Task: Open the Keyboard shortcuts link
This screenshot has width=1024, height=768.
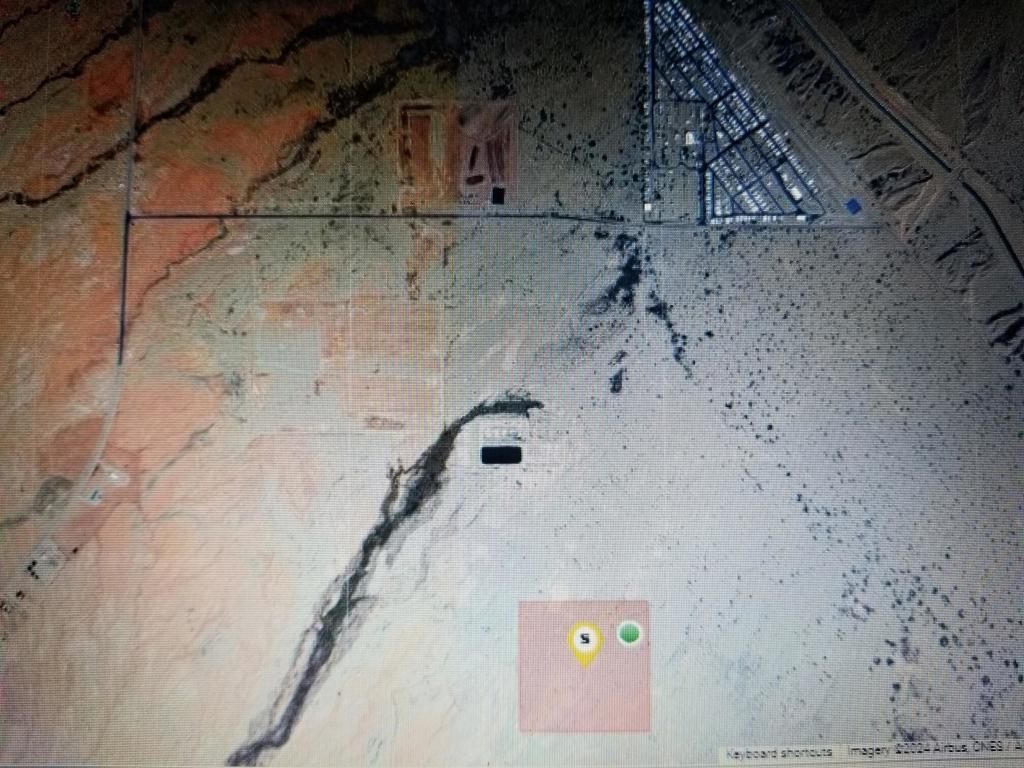Action: pos(778,752)
